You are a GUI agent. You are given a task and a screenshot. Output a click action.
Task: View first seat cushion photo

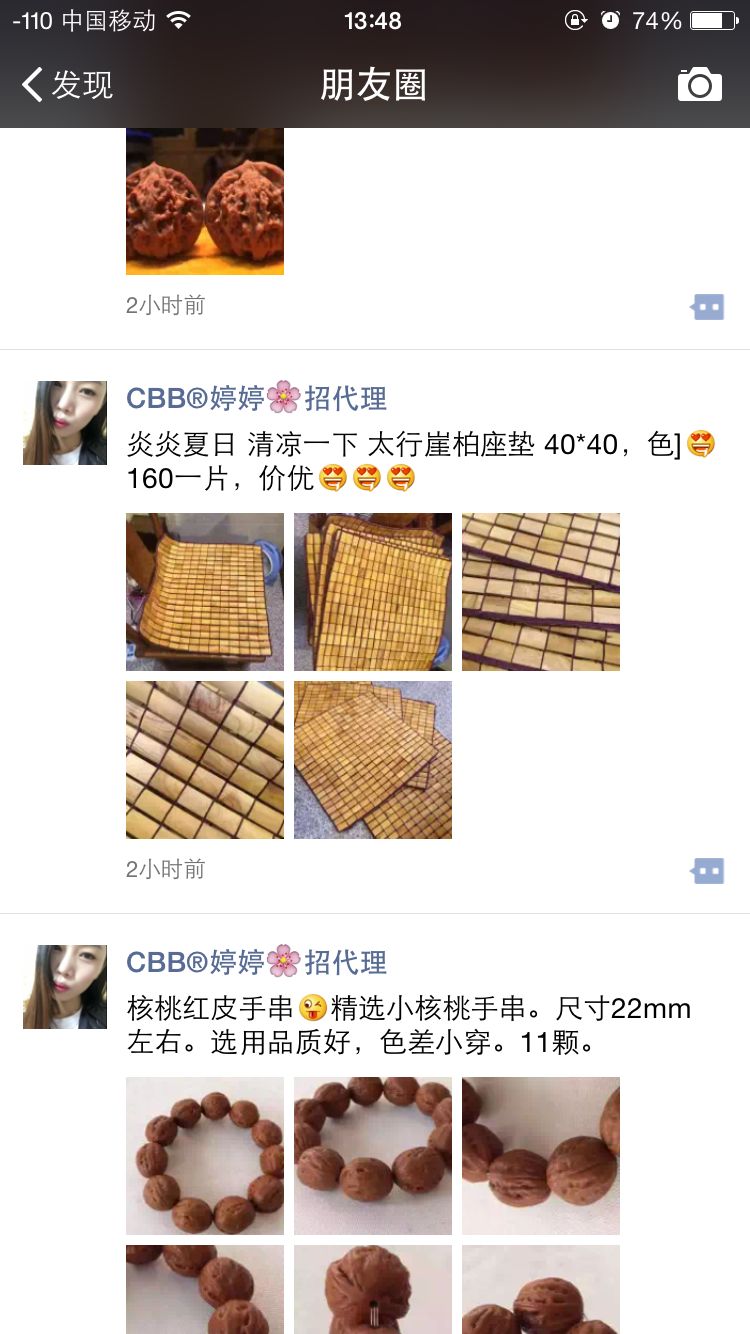pyautogui.click(x=205, y=592)
